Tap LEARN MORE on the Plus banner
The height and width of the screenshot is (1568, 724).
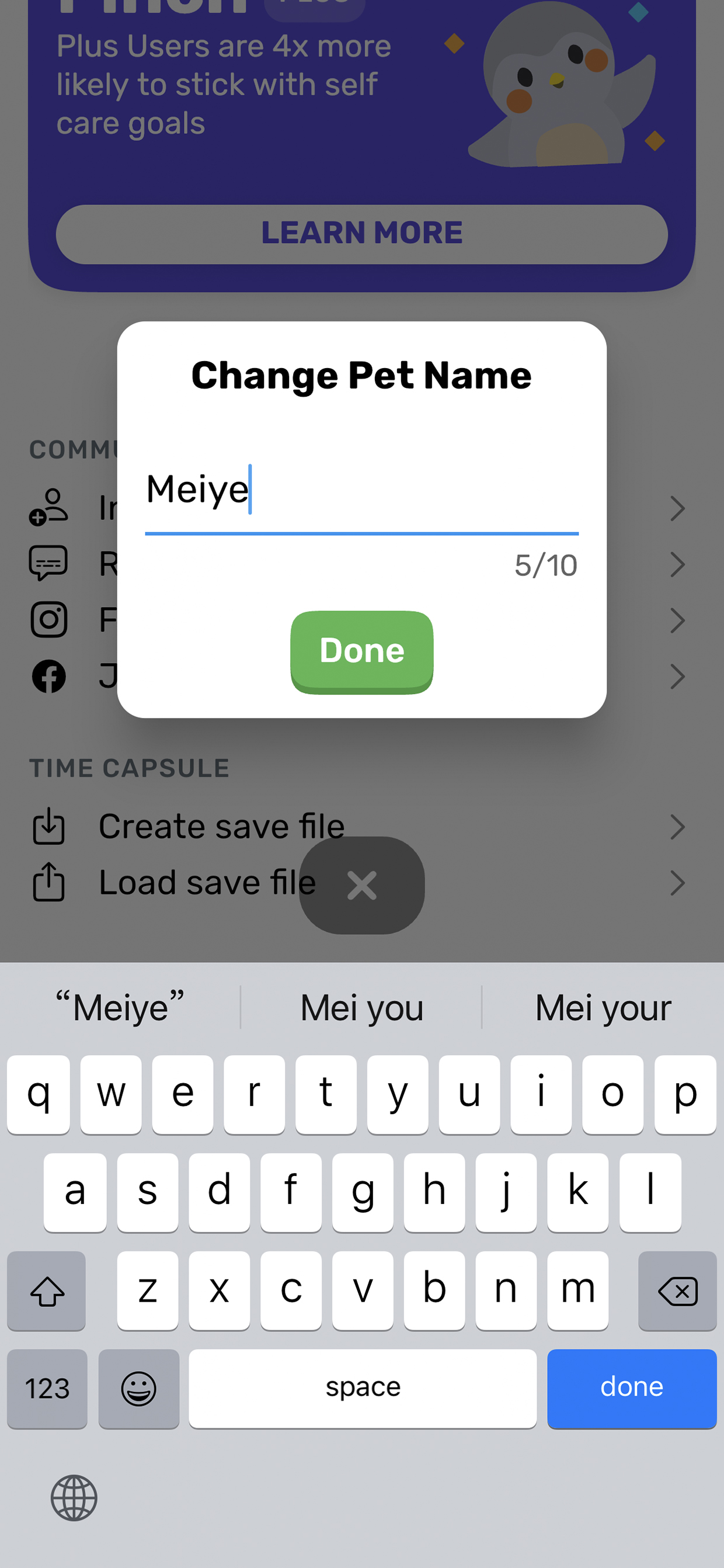coord(361,234)
